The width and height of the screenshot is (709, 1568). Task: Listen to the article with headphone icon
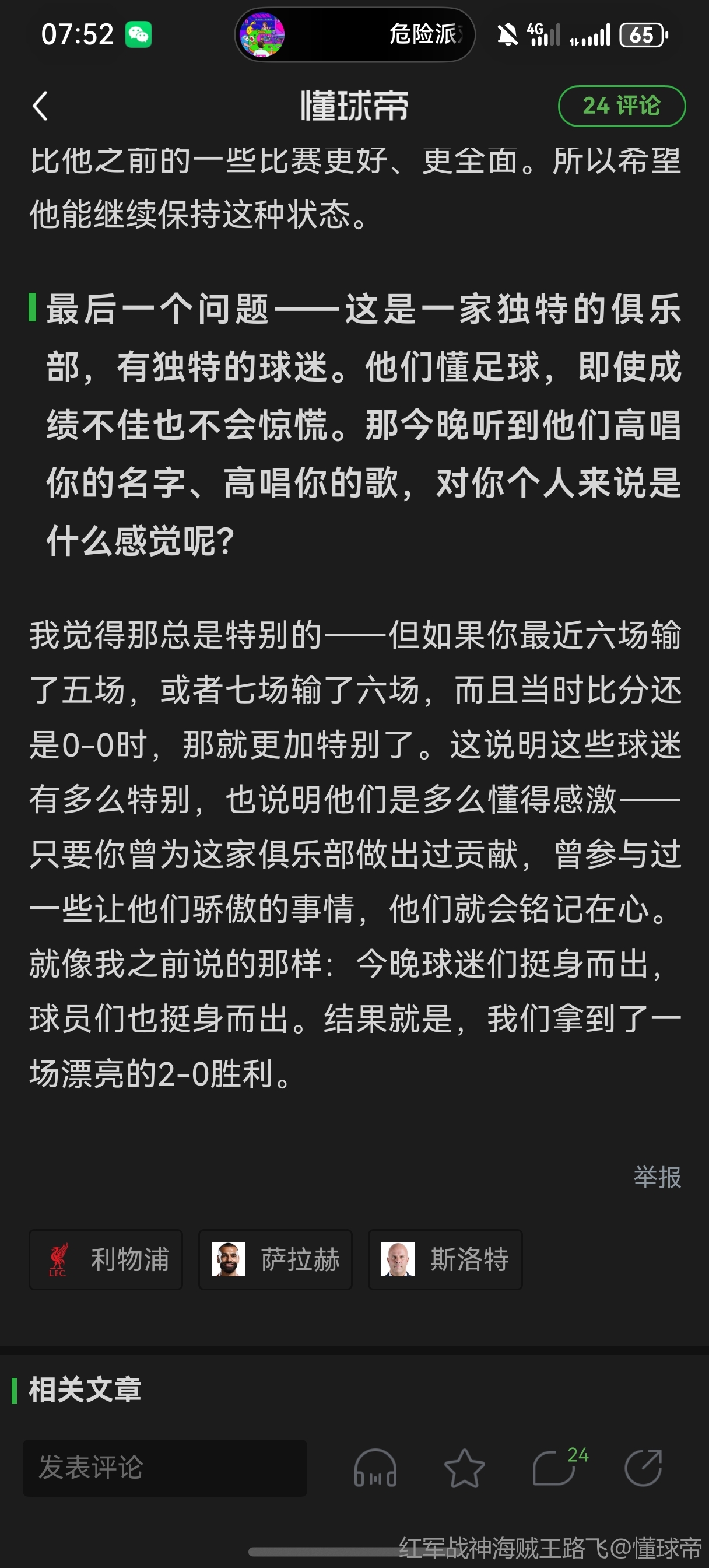[x=375, y=1468]
